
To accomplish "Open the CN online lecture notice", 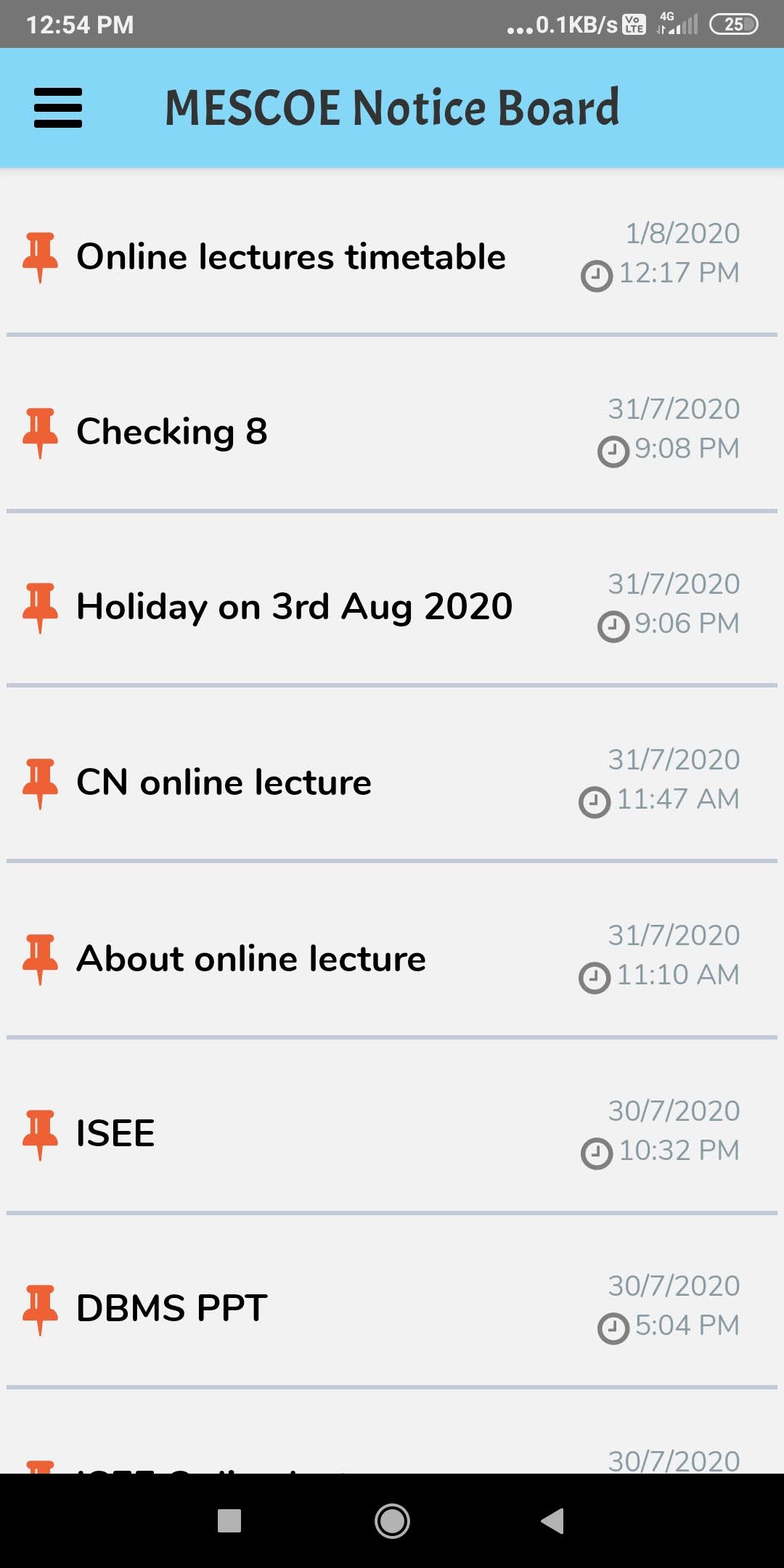I will tap(223, 782).
